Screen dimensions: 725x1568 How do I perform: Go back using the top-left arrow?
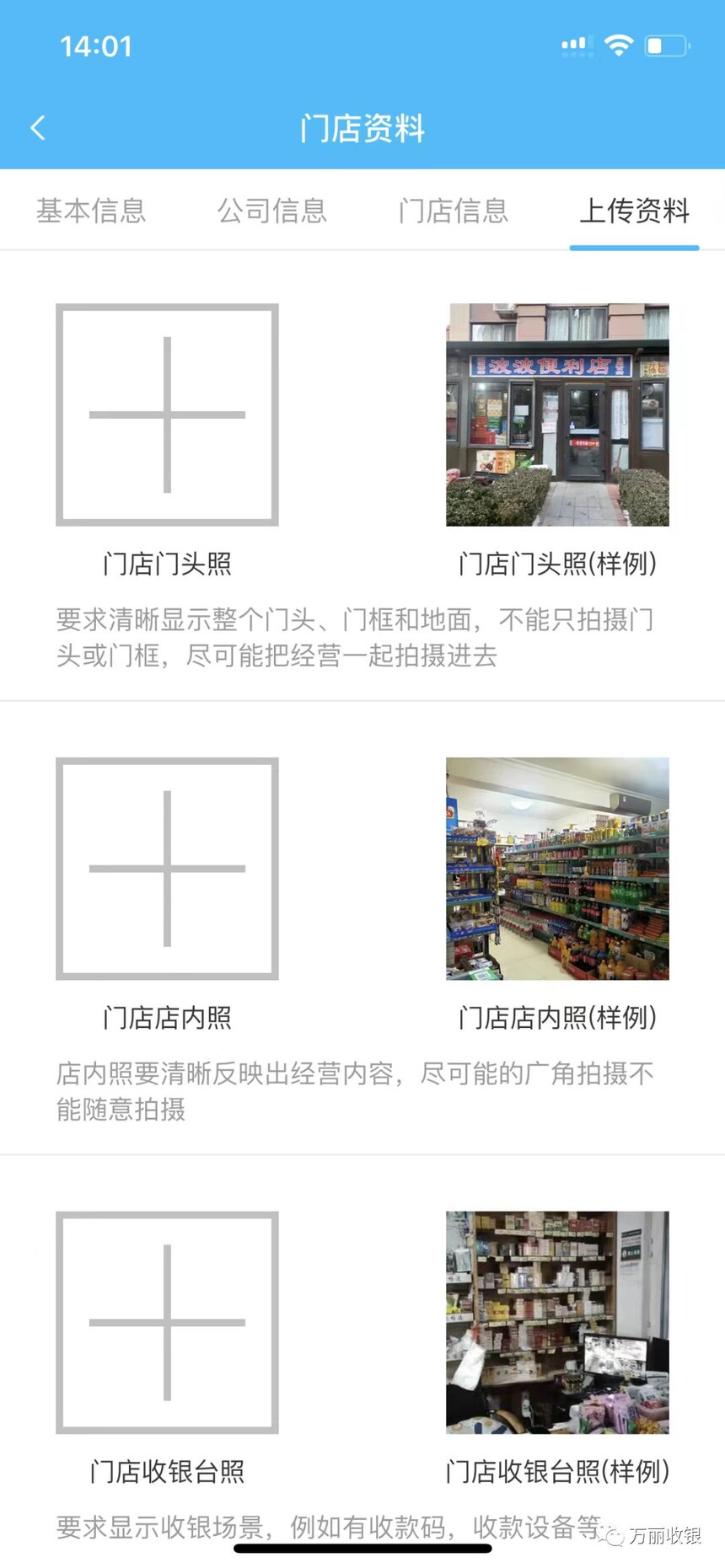pos(38,128)
